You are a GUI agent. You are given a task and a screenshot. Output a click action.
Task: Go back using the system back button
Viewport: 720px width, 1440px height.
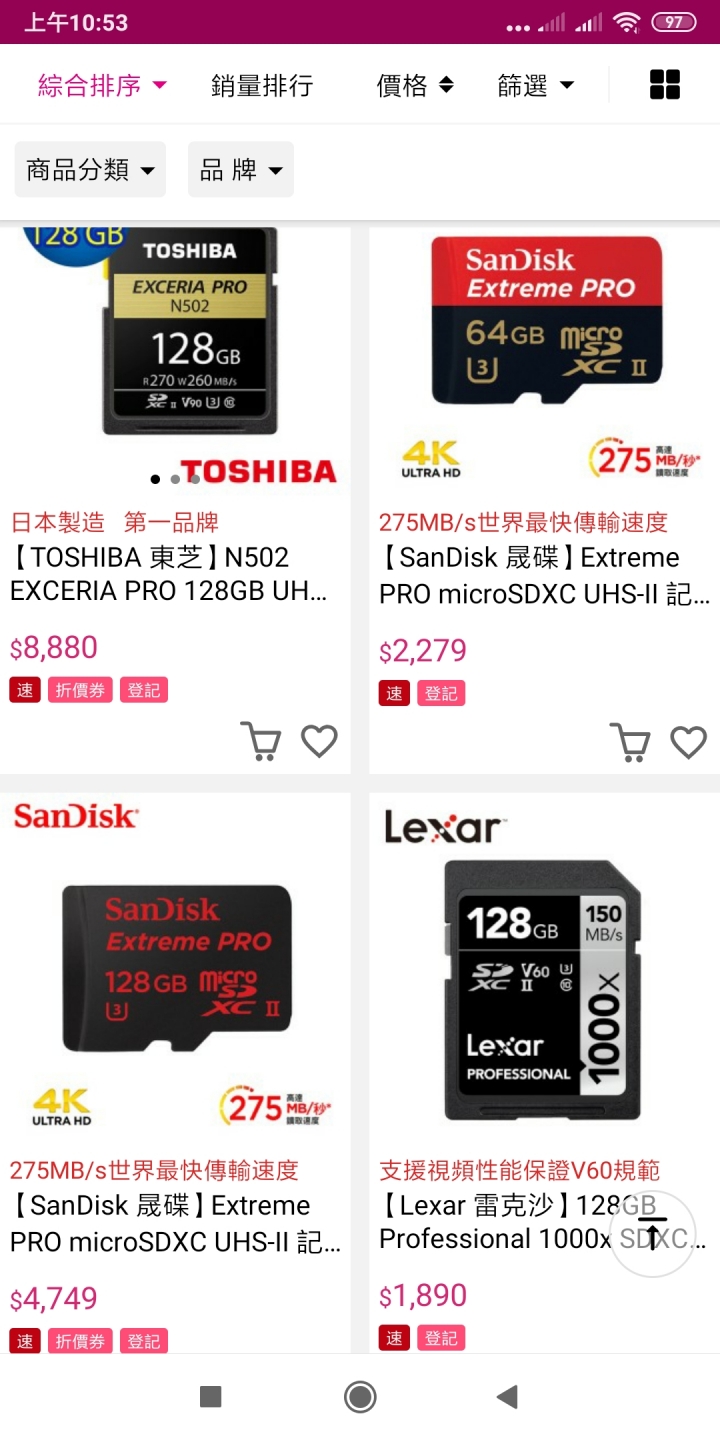[x=508, y=1397]
